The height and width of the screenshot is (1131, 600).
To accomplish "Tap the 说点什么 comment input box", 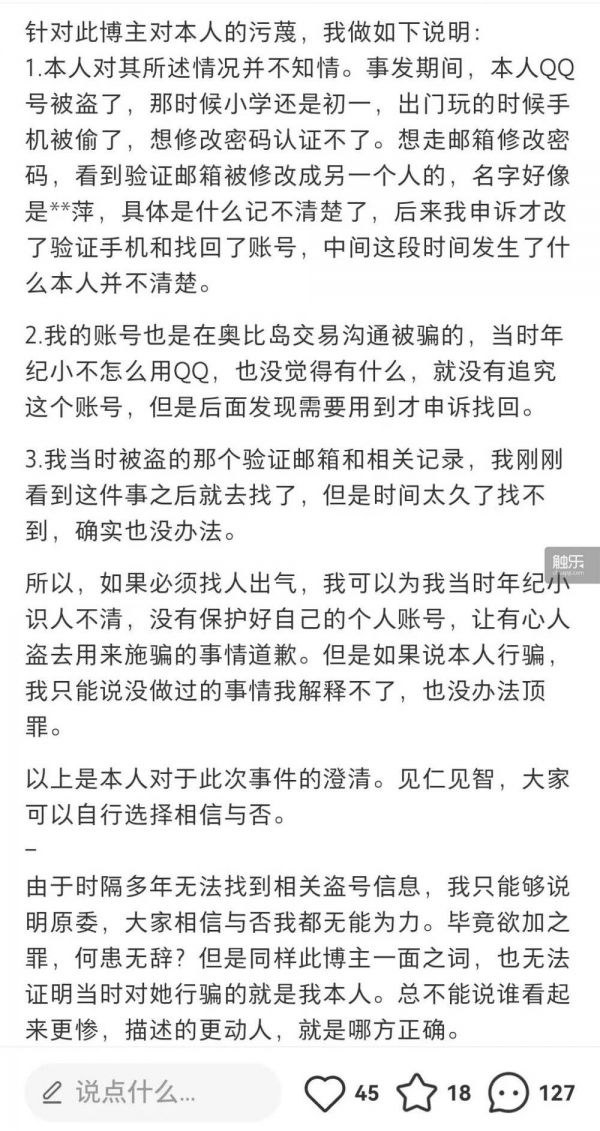I will click(152, 1093).
